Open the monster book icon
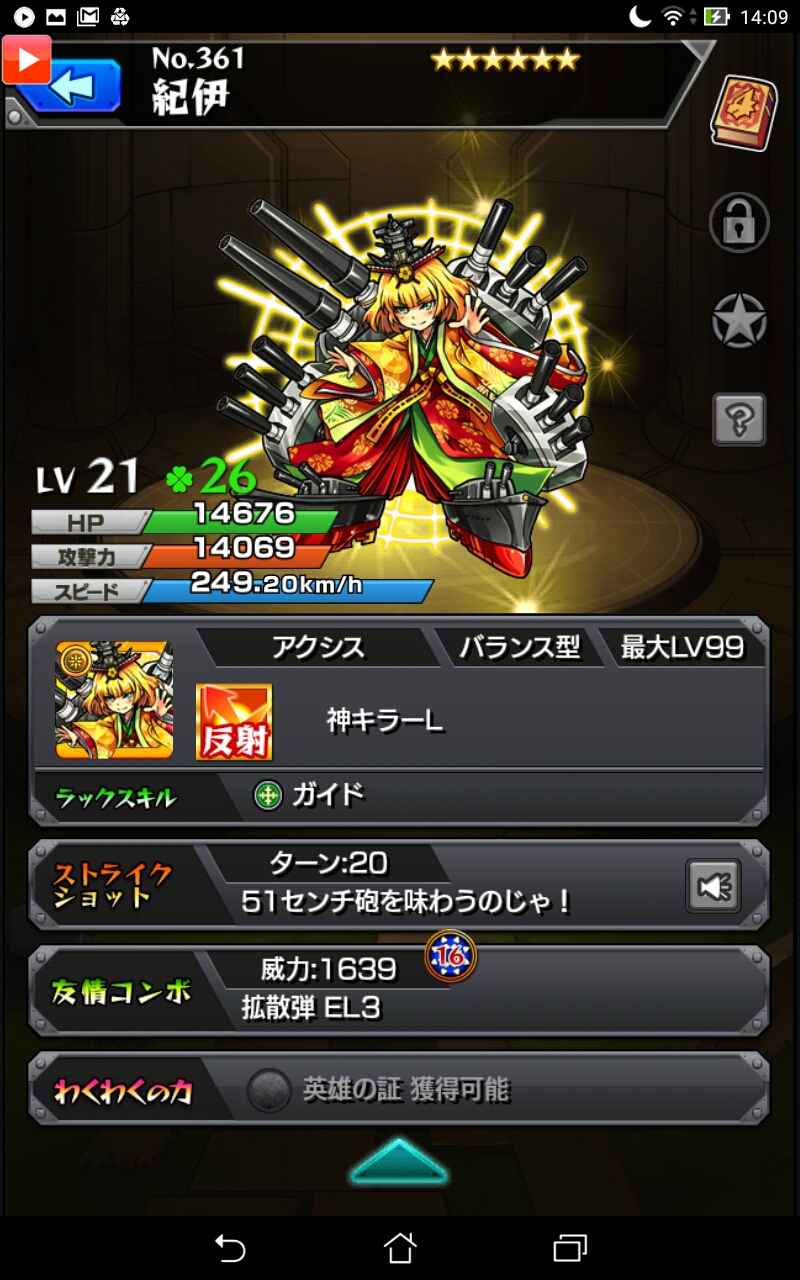Screen dimensions: 800x1280 742,113
